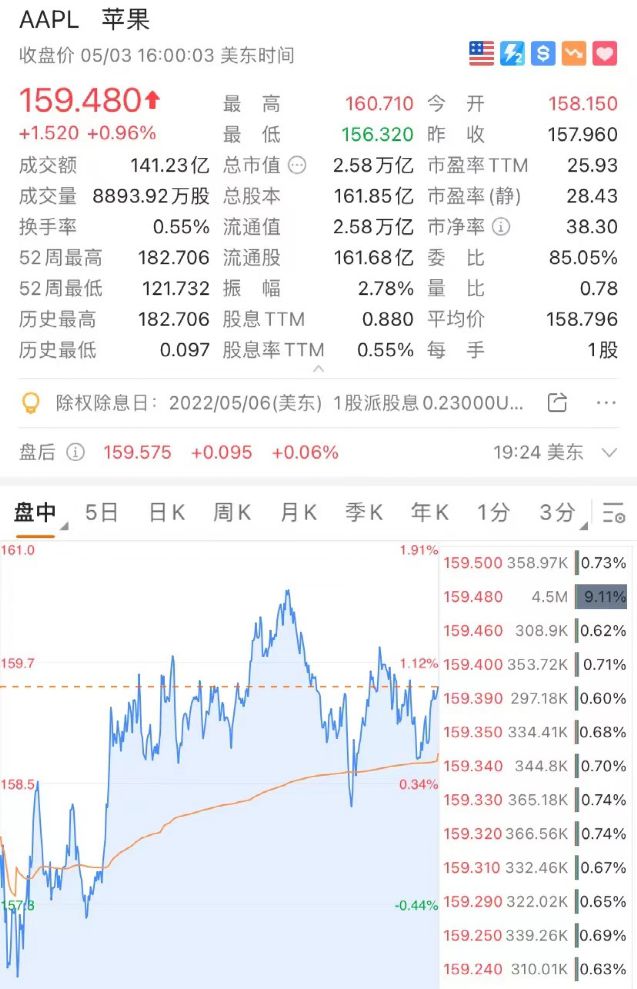
Task: Select the 盘中 intraday tab
Action: (35, 513)
